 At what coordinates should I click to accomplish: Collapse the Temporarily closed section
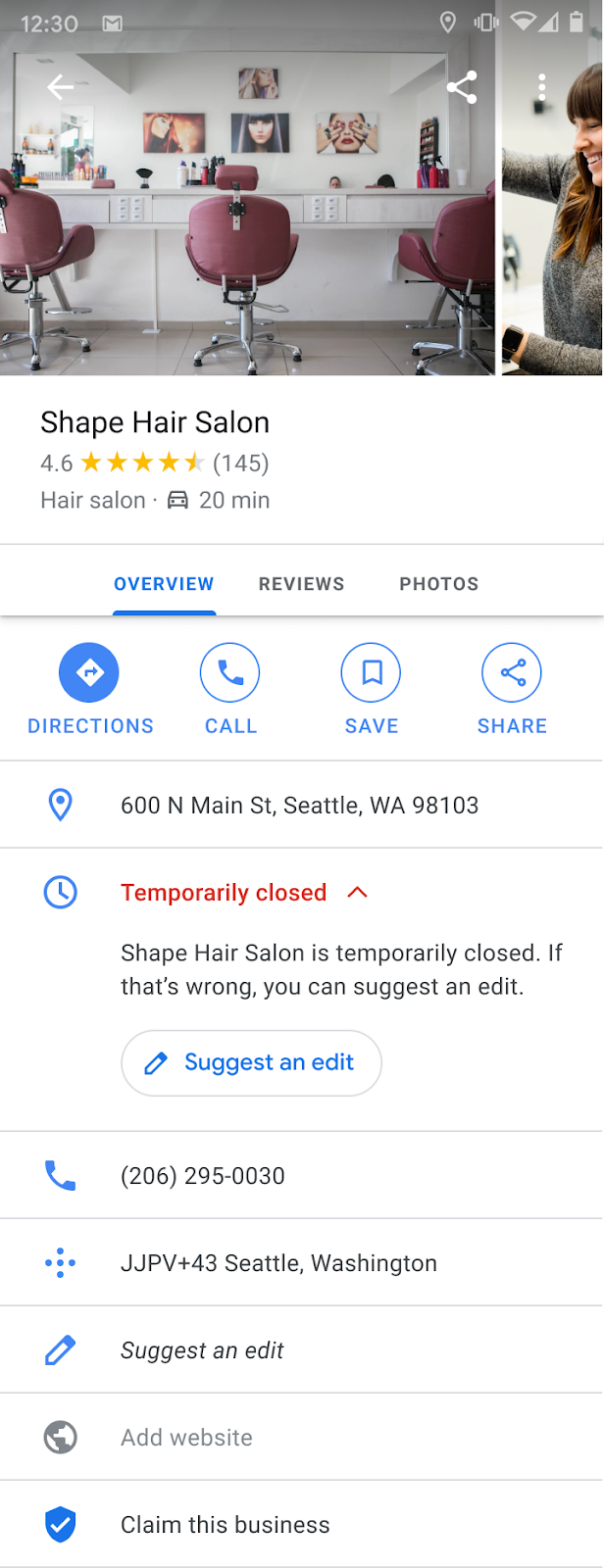click(x=358, y=893)
